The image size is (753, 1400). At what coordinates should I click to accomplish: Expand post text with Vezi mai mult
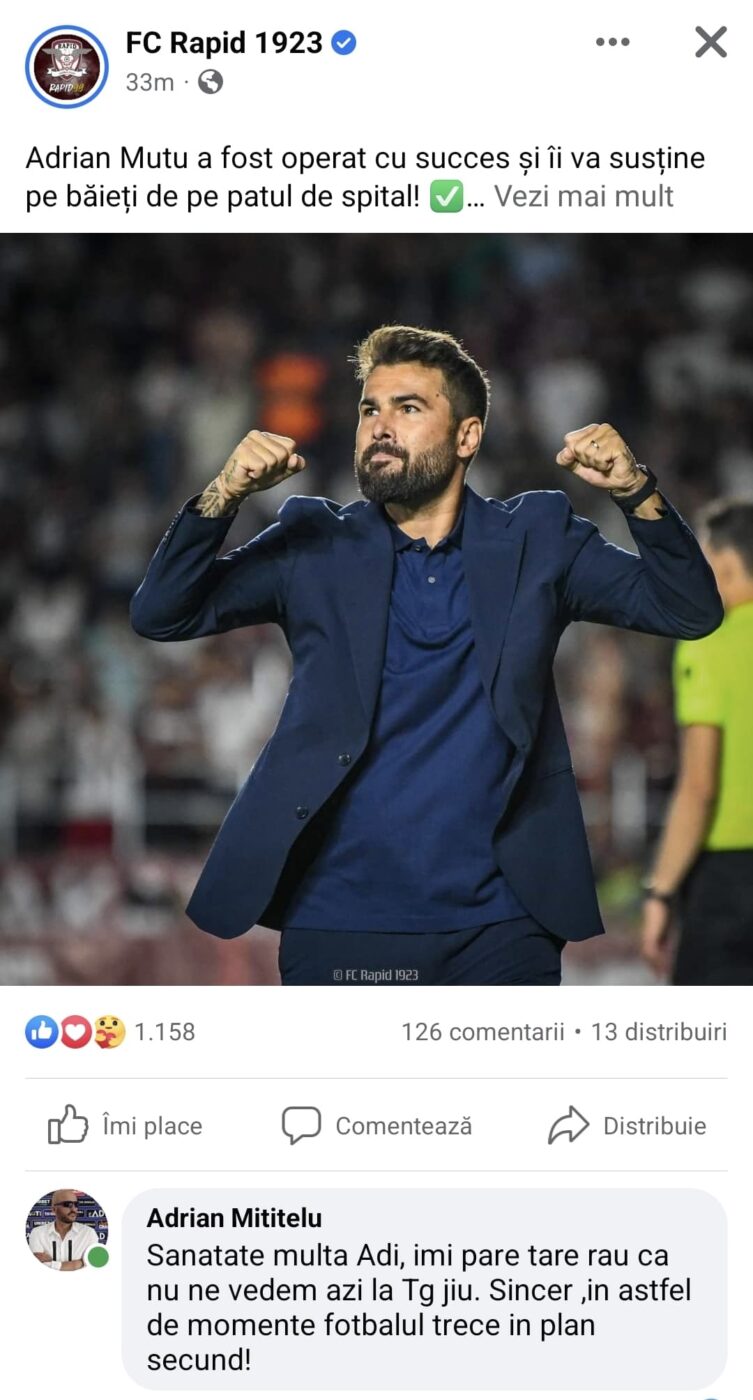click(x=584, y=196)
